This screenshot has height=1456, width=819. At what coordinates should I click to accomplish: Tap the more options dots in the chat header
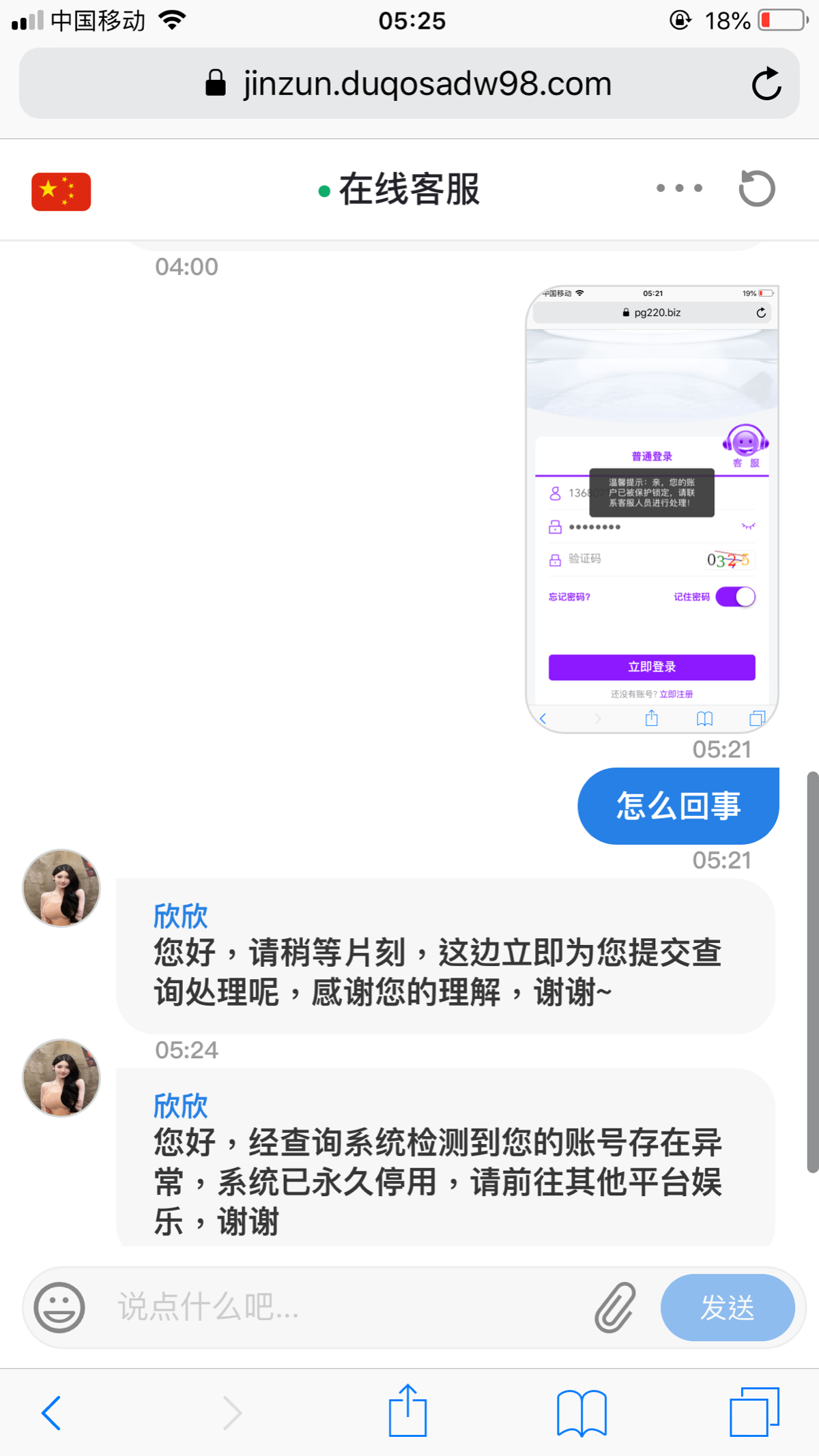[680, 188]
